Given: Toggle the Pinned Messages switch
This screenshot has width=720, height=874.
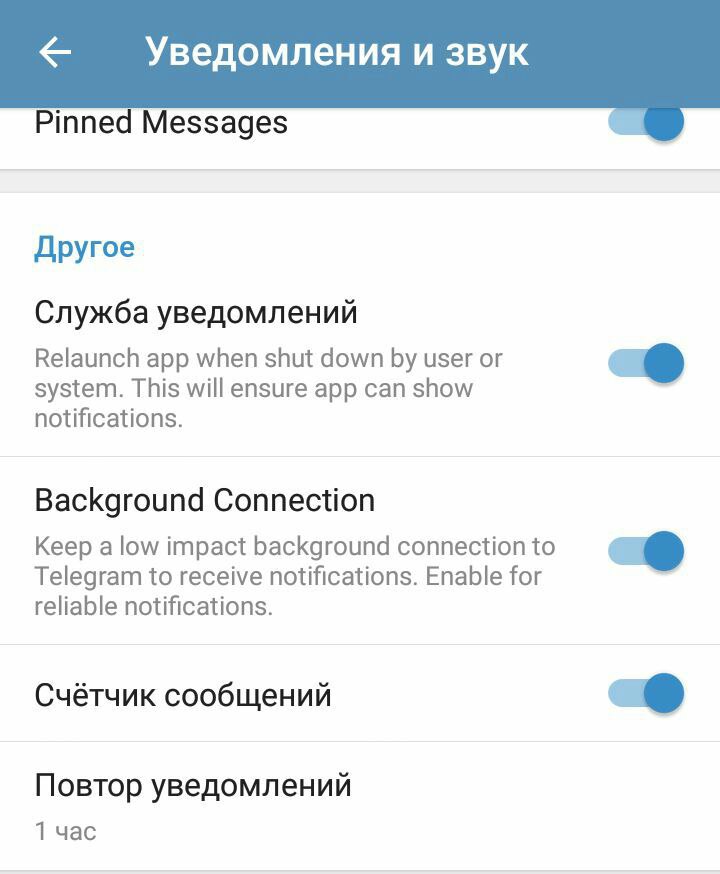Looking at the screenshot, I should pyautogui.click(x=646, y=123).
